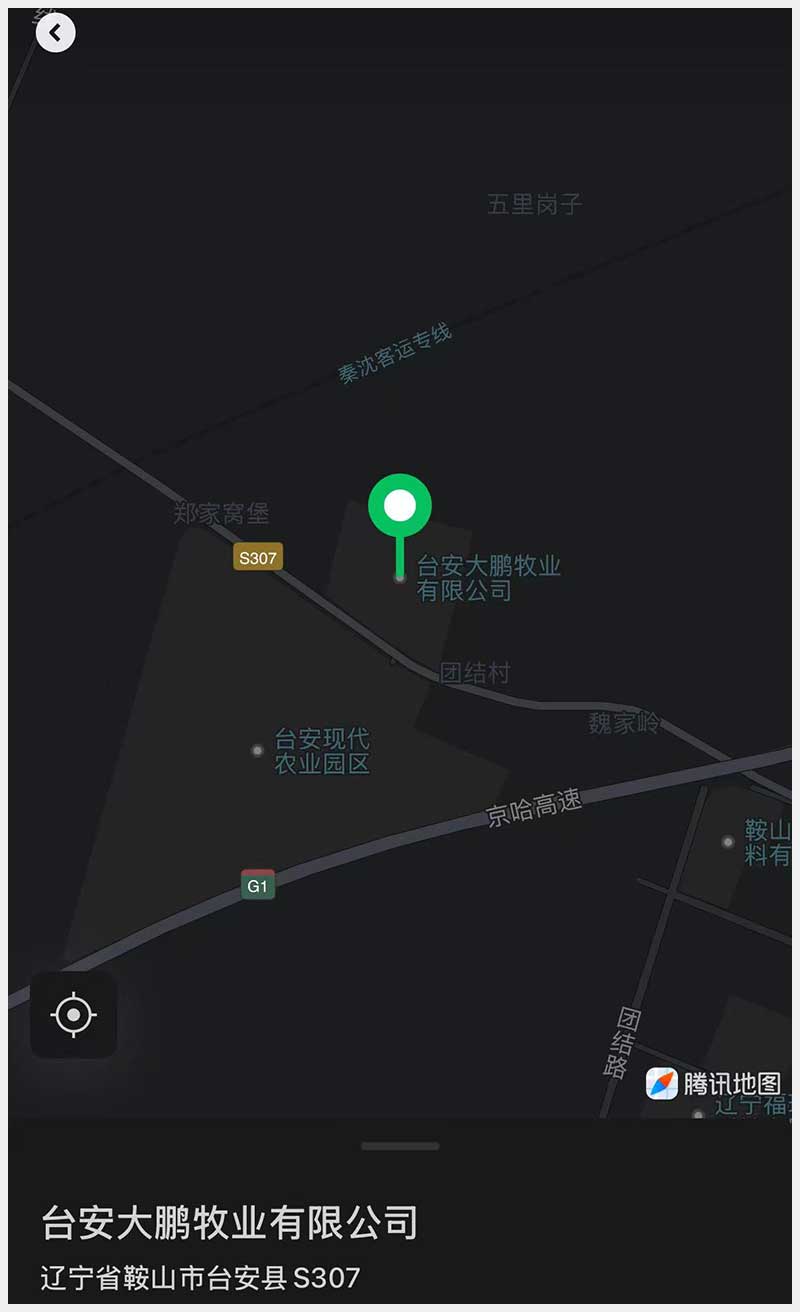
Task: Recenter map to my current location
Action: click(73, 1015)
